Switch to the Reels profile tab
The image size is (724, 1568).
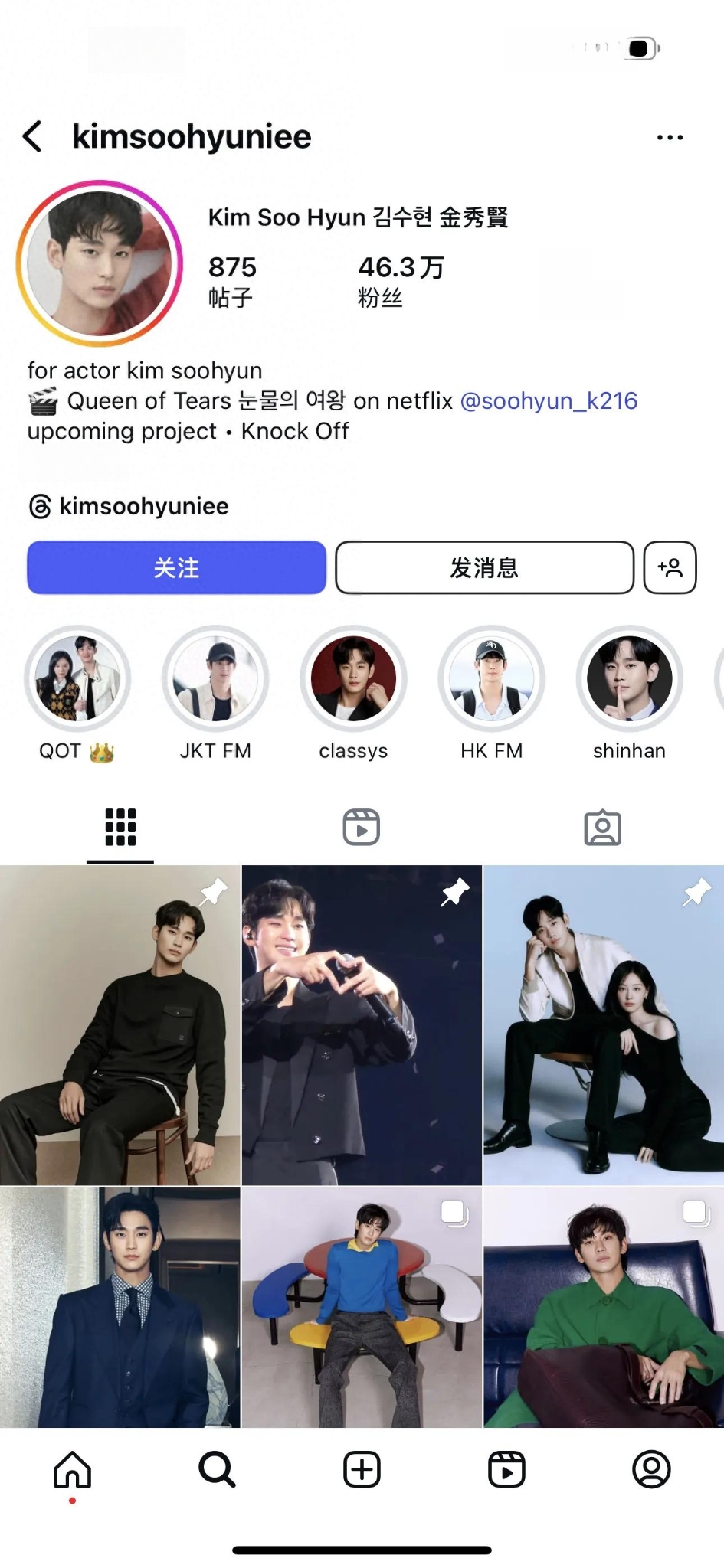click(x=362, y=827)
